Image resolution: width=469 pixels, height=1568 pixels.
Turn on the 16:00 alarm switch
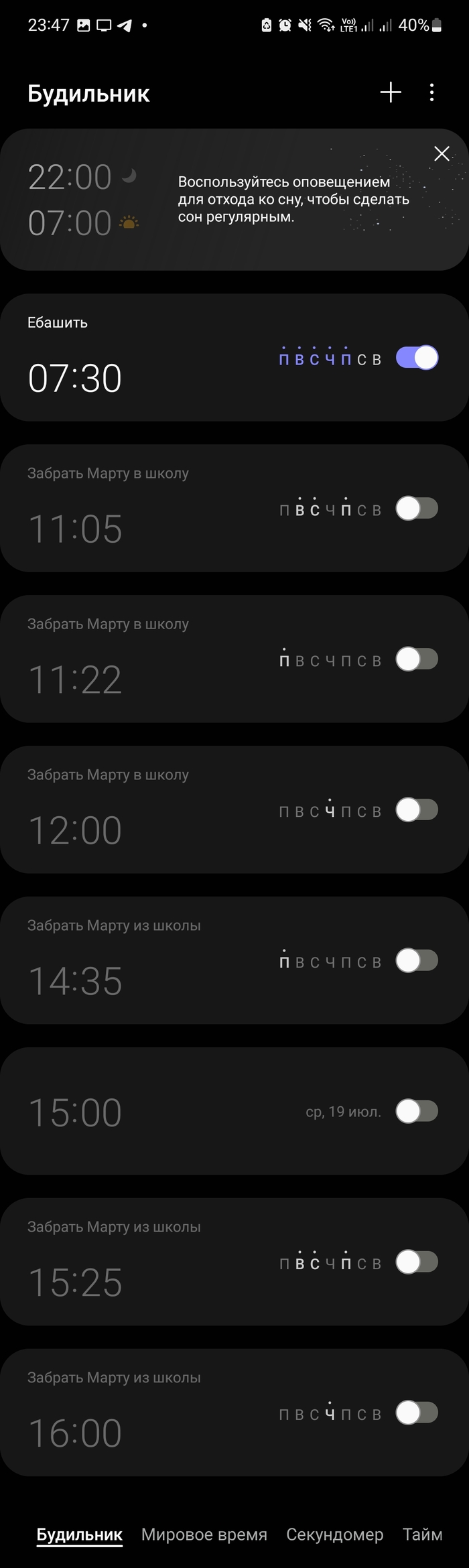coord(417,1413)
